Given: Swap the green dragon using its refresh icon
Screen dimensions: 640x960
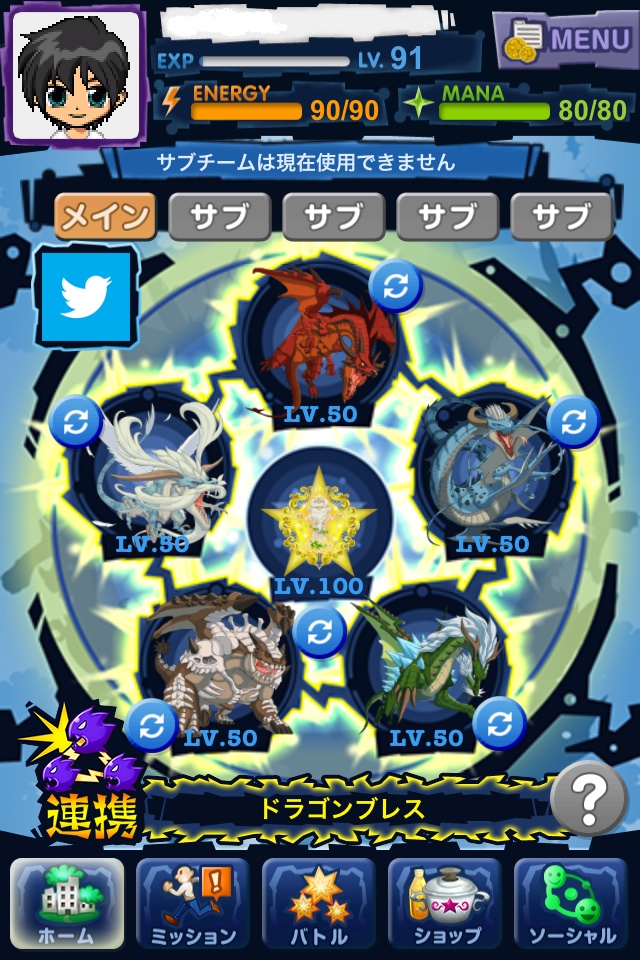Looking at the screenshot, I should coord(500,724).
